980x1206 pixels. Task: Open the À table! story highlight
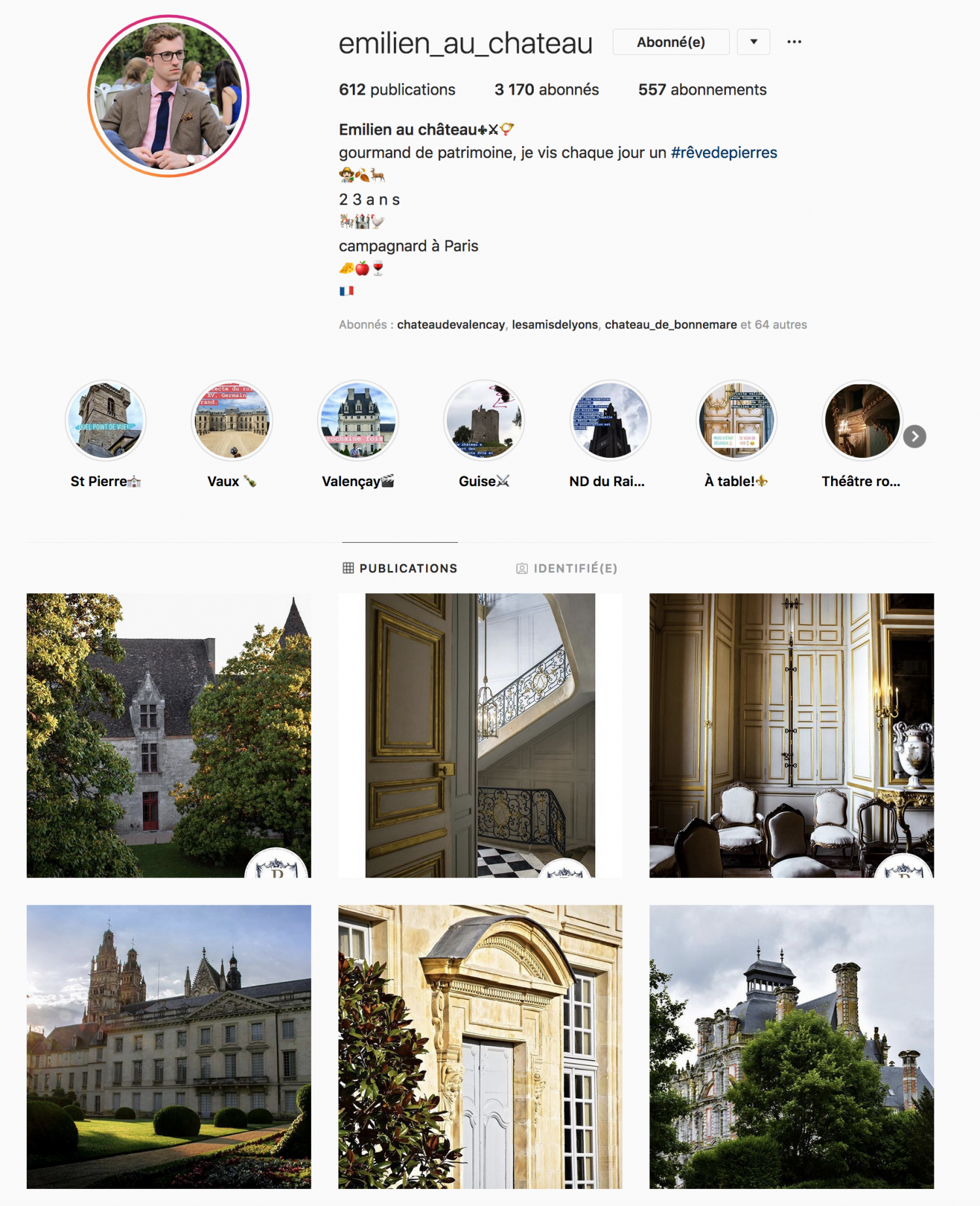coord(736,421)
